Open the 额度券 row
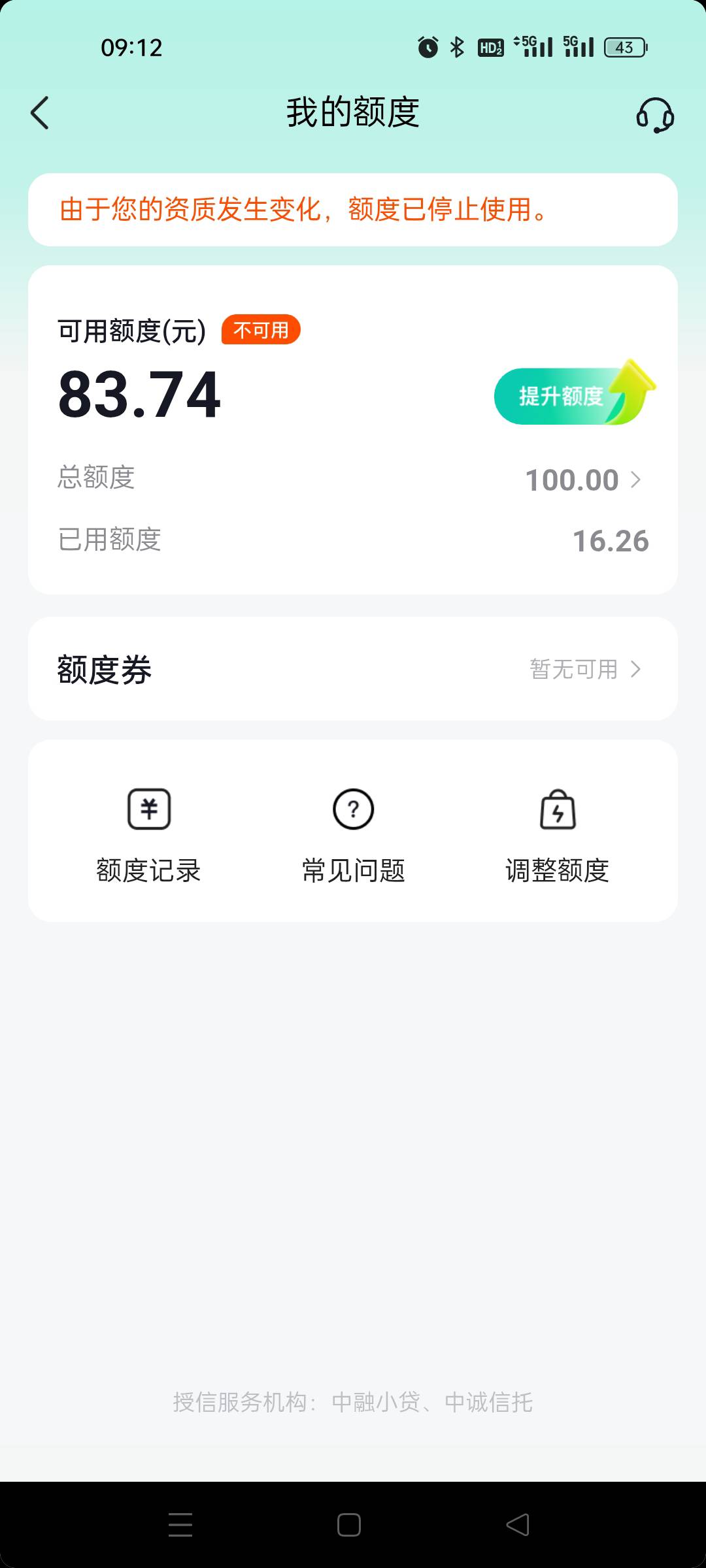Image resolution: width=706 pixels, height=1568 pixels. (353, 669)
